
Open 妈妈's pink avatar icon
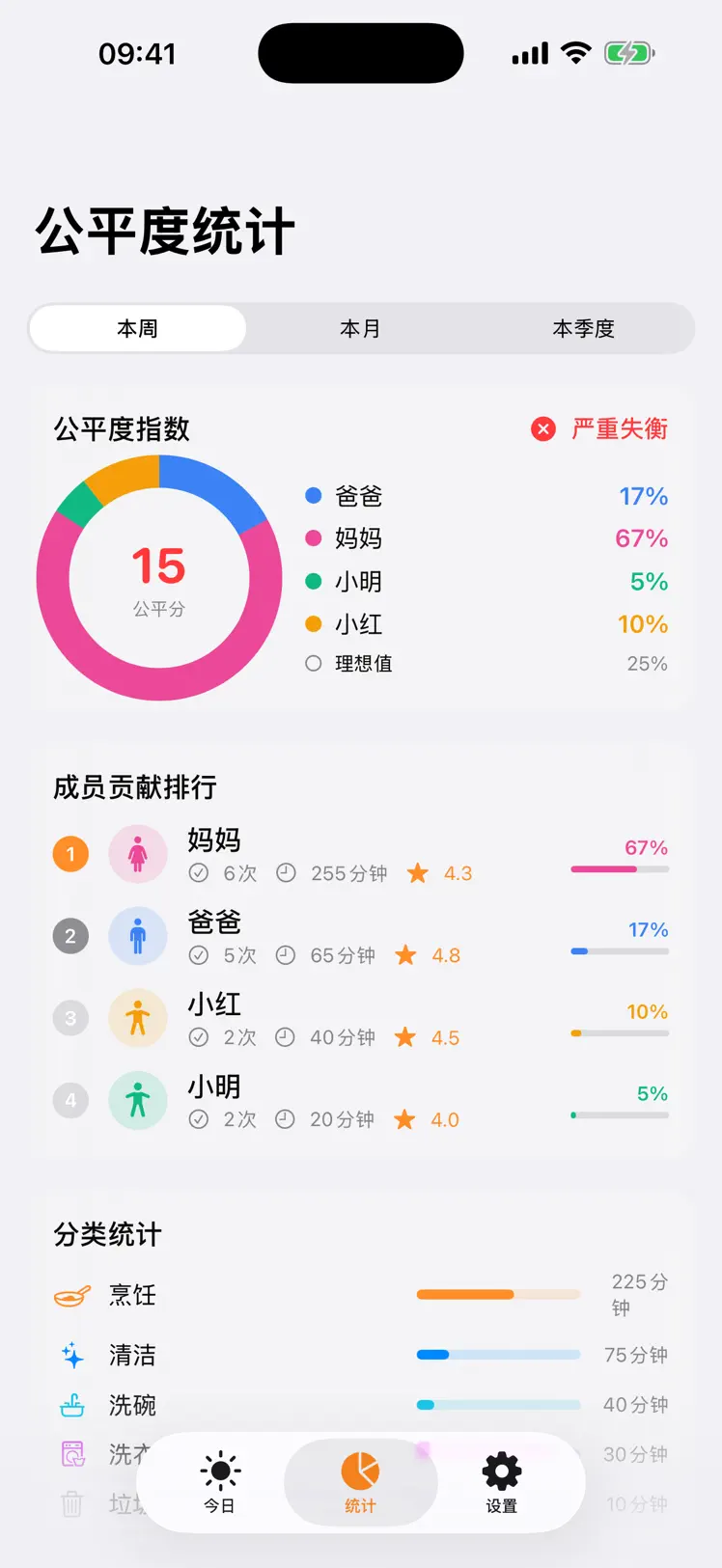(138, 854)
